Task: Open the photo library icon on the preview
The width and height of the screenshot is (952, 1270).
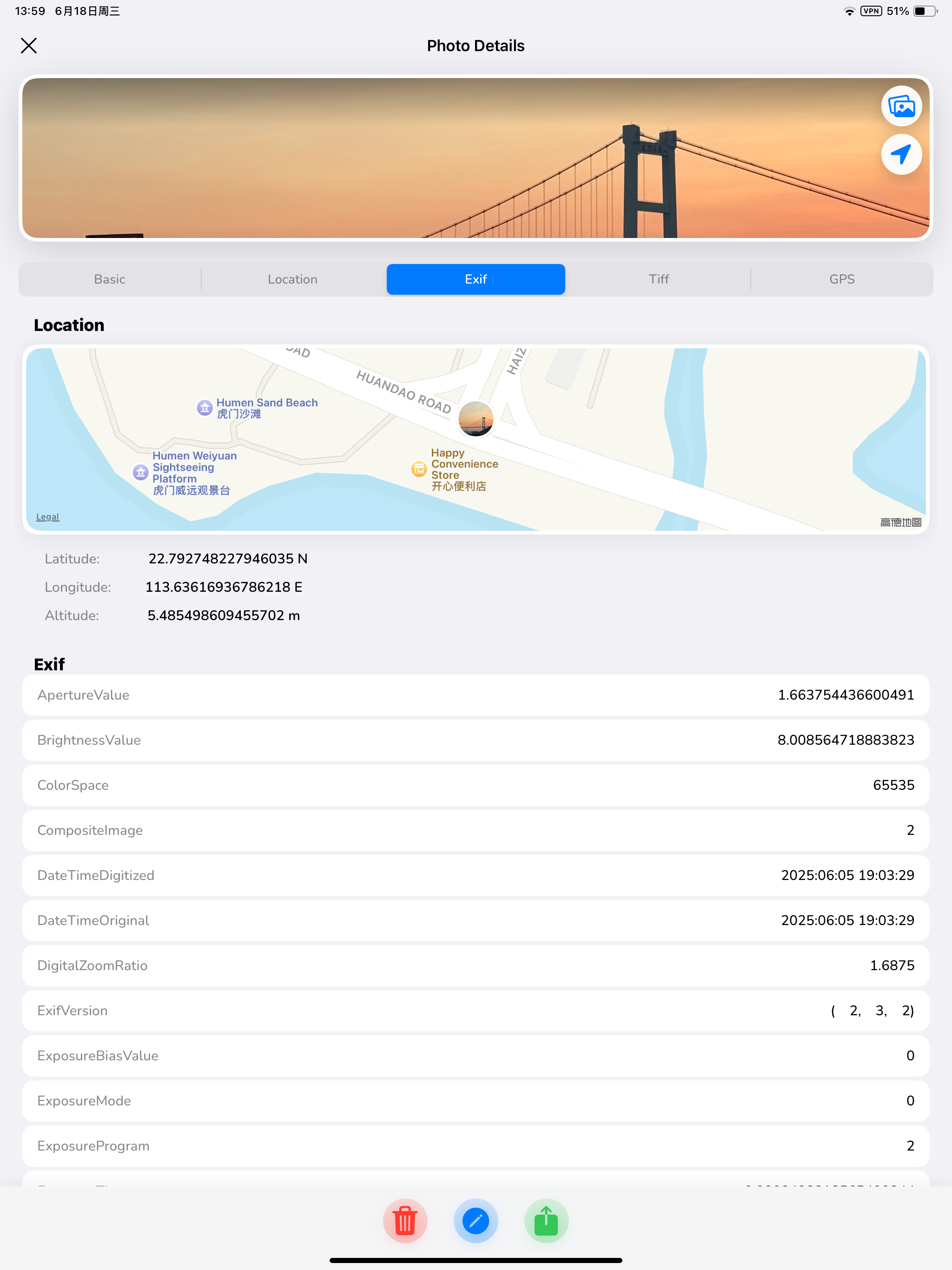Action: click(901, 106)
